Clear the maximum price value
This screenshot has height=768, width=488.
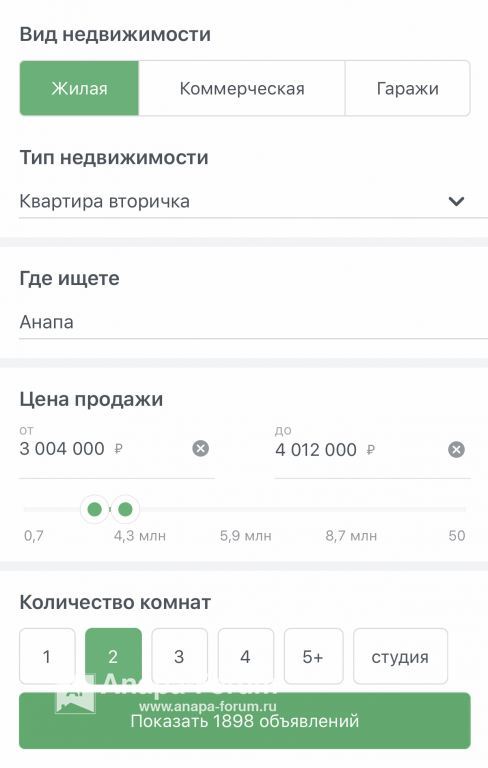(456, 449)
